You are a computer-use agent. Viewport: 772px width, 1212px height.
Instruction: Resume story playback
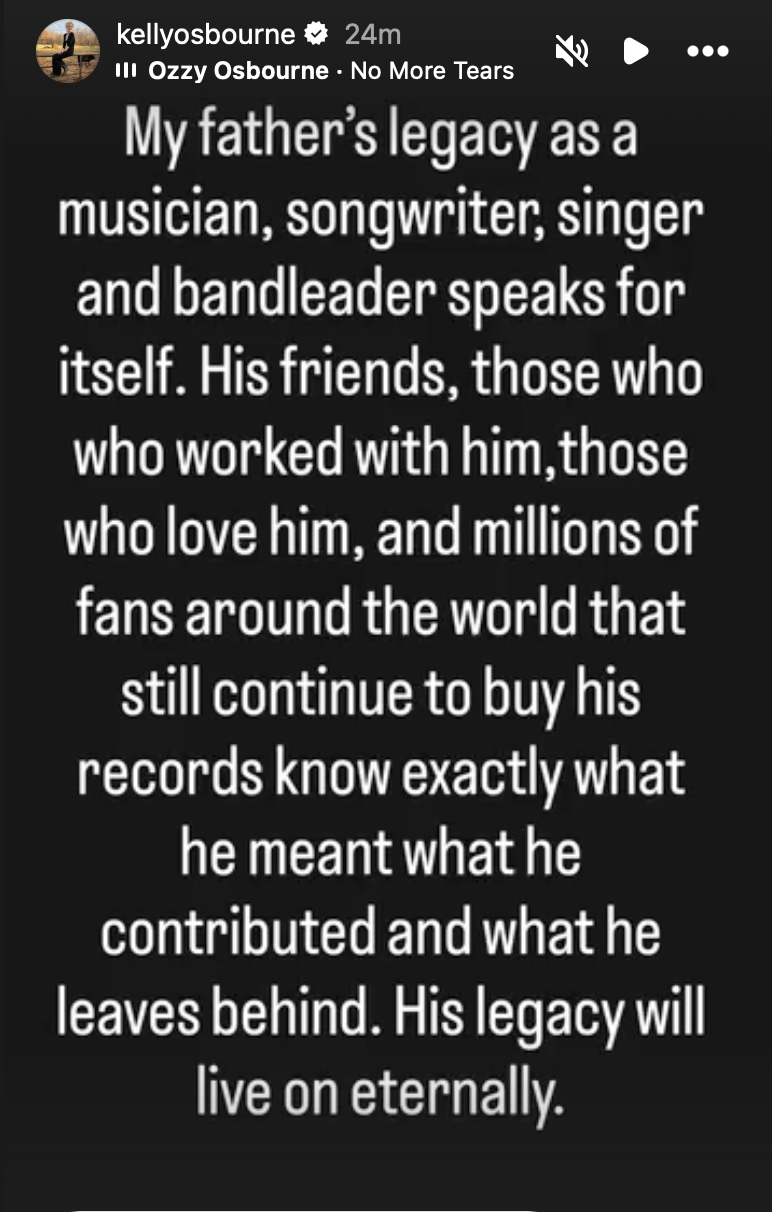coord(636,50)
